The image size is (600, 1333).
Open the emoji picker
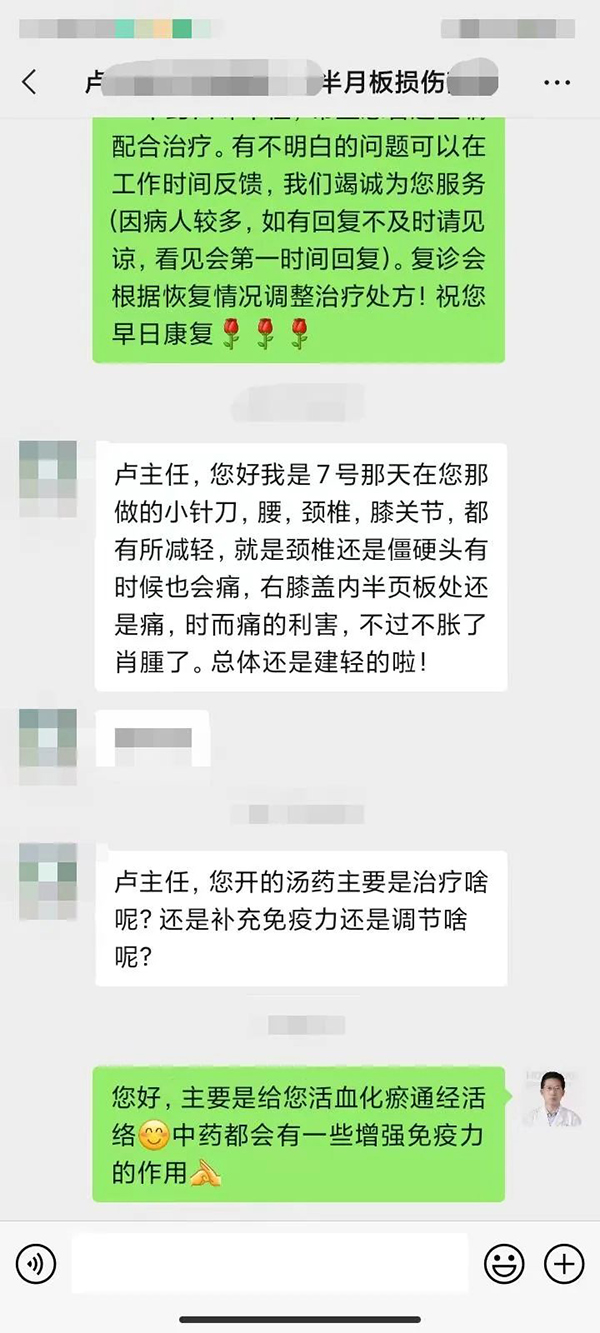504,1264
